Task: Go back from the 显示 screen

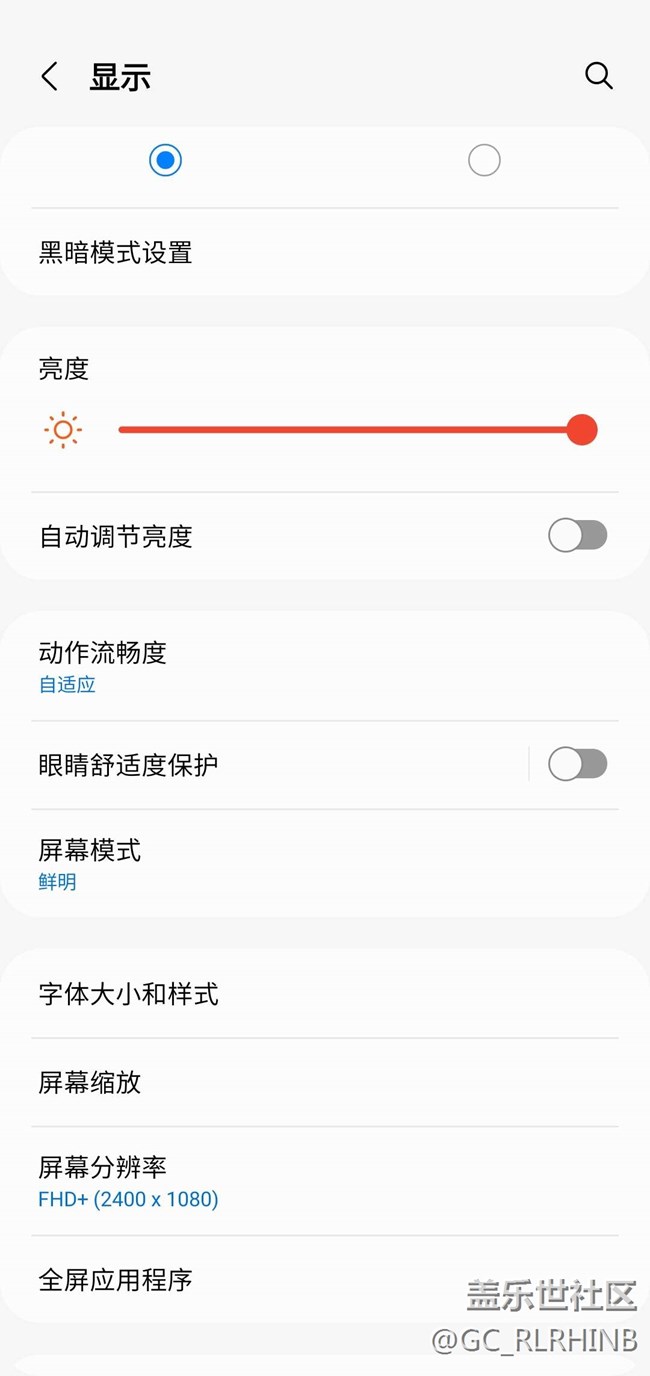Action: [x=49, y=77]
